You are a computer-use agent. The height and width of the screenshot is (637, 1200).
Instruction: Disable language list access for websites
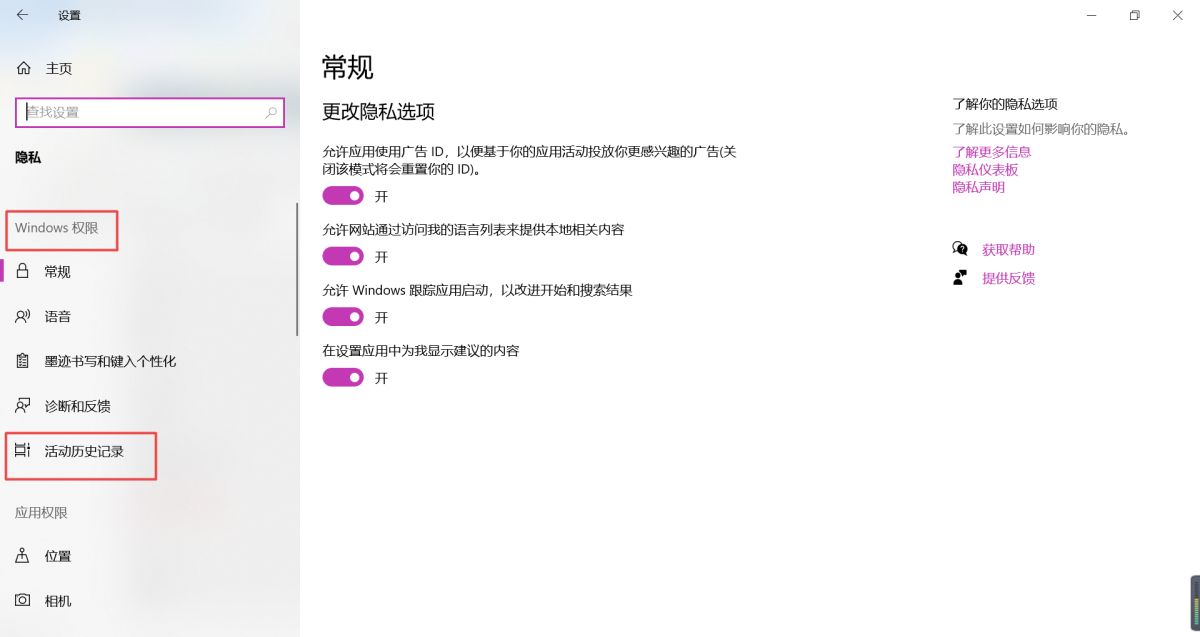343,256
